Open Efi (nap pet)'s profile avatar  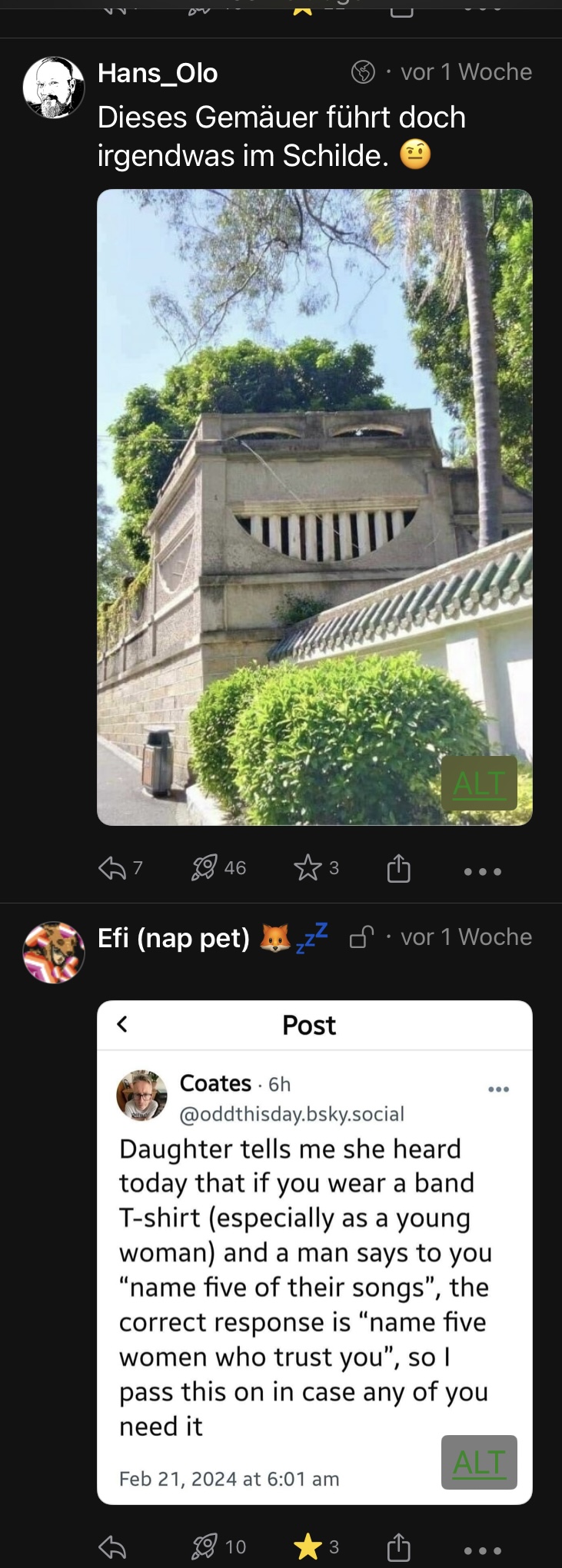point(54,953)
